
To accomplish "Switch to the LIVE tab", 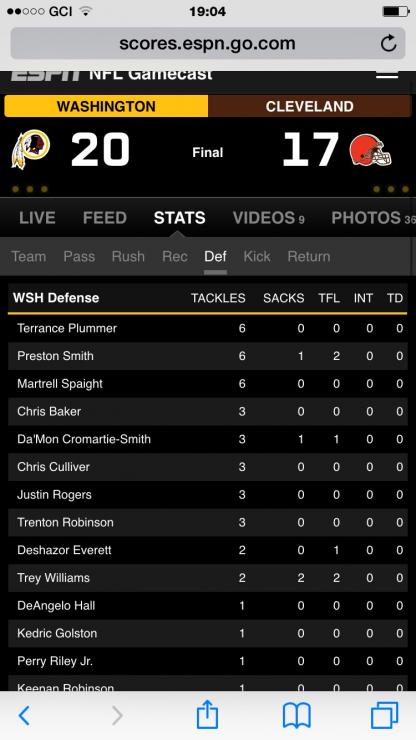I will (37, 218).
